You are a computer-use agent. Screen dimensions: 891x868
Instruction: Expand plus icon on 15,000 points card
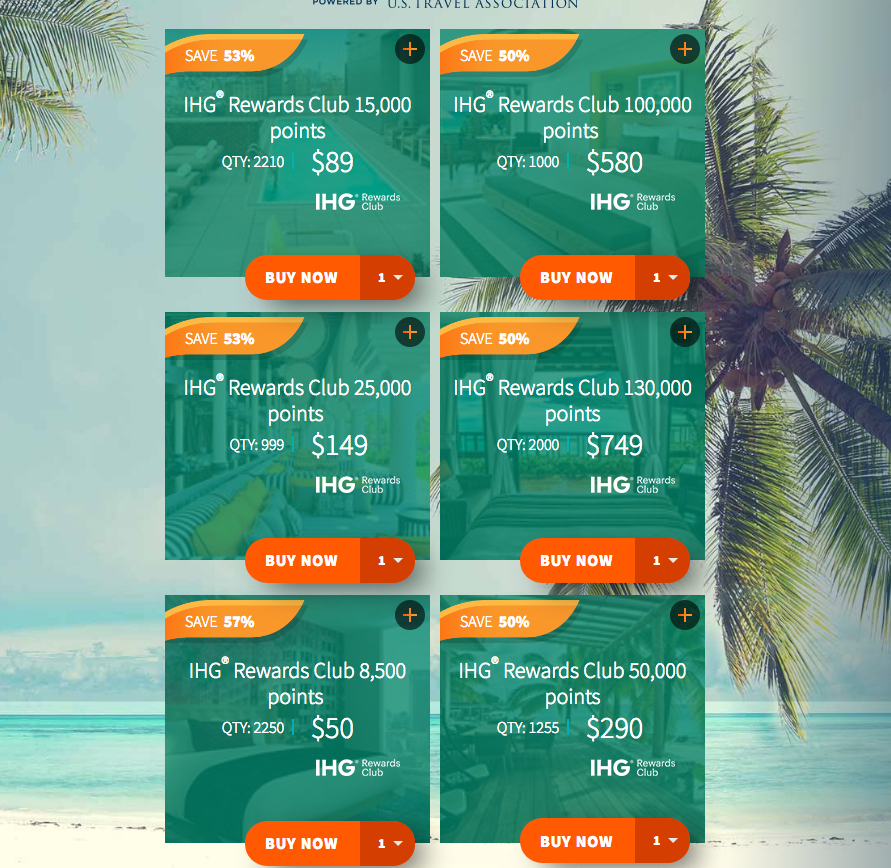click(x=410, y=49)
